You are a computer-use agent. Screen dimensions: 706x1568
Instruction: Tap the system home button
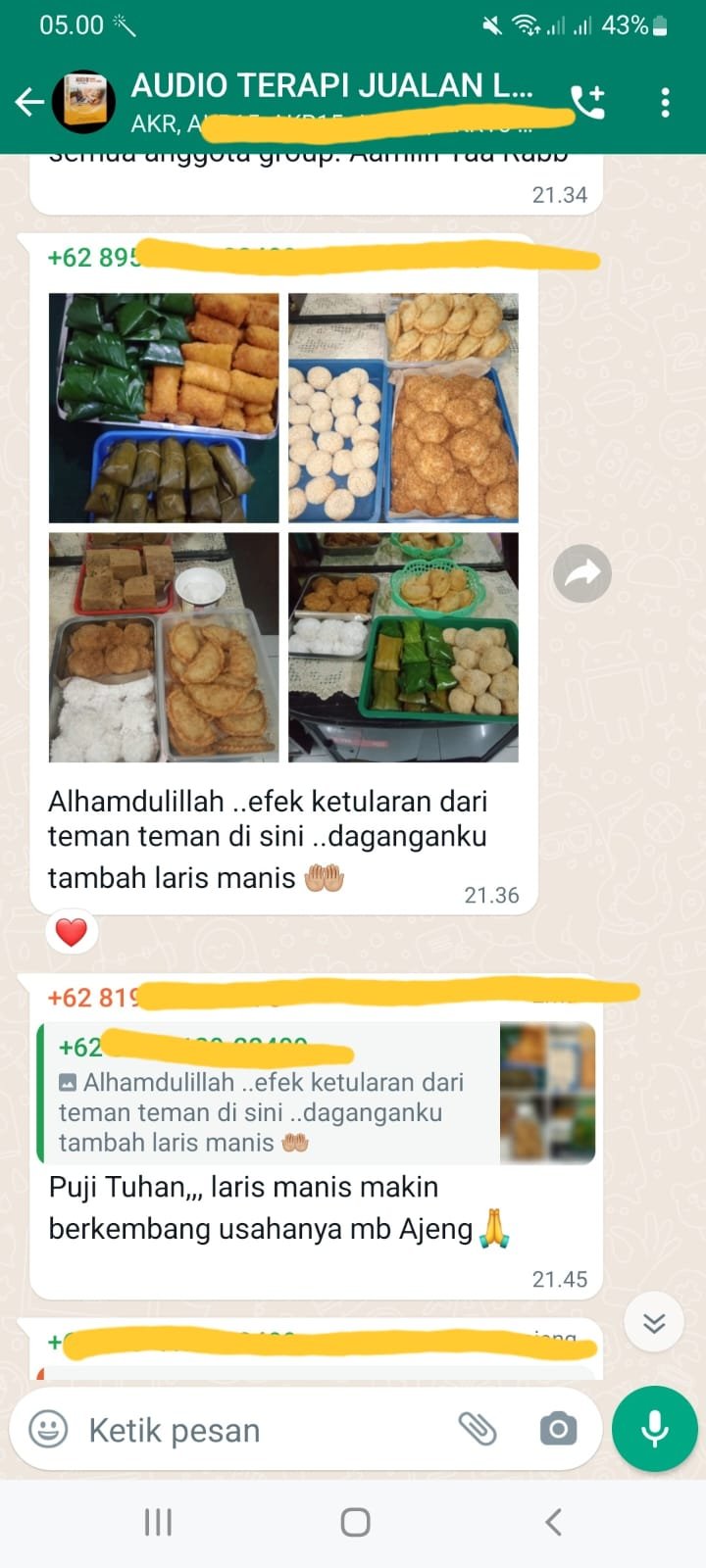click(355, 1522)
